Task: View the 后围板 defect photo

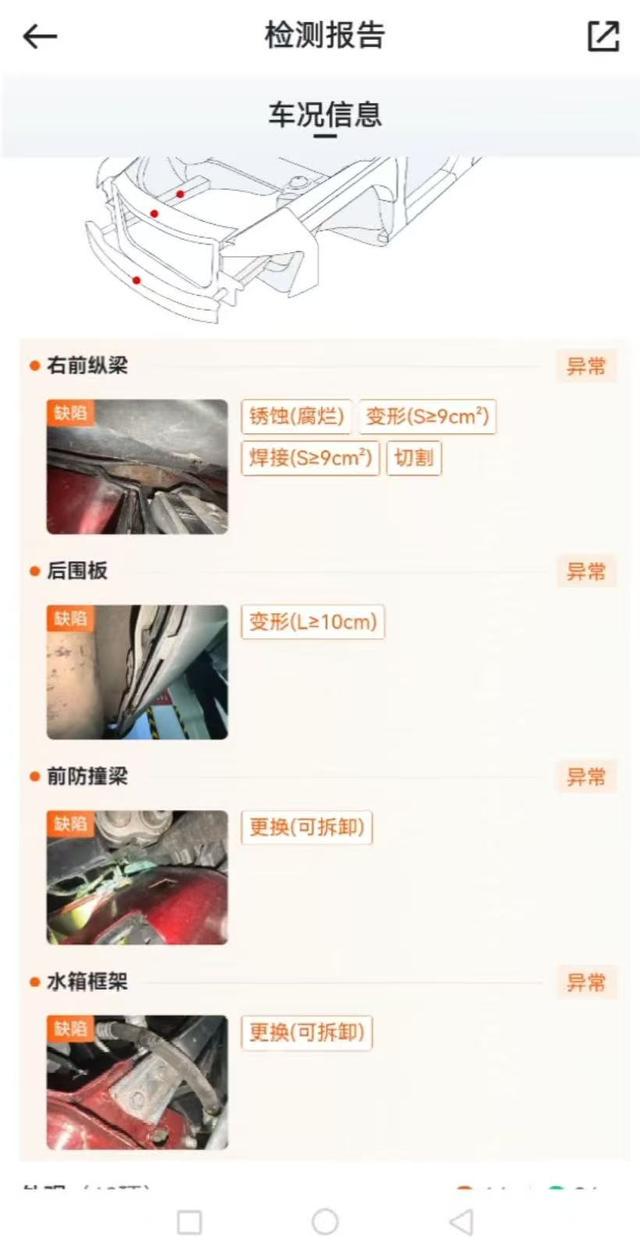Action: pyautogui.click(x=137, y=672)
